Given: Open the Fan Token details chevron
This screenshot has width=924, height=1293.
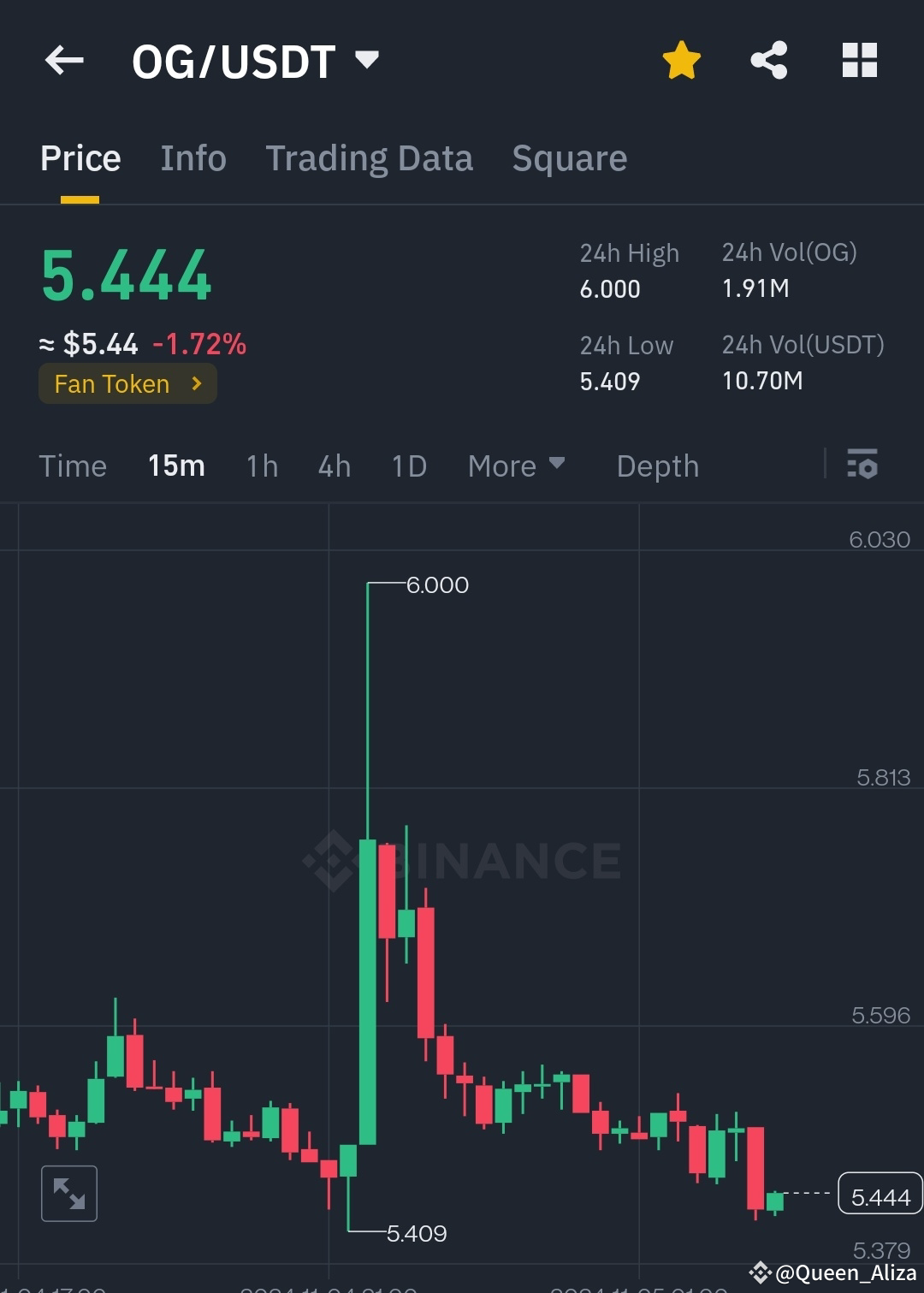Looking at the screenshot, I should 195,383.
